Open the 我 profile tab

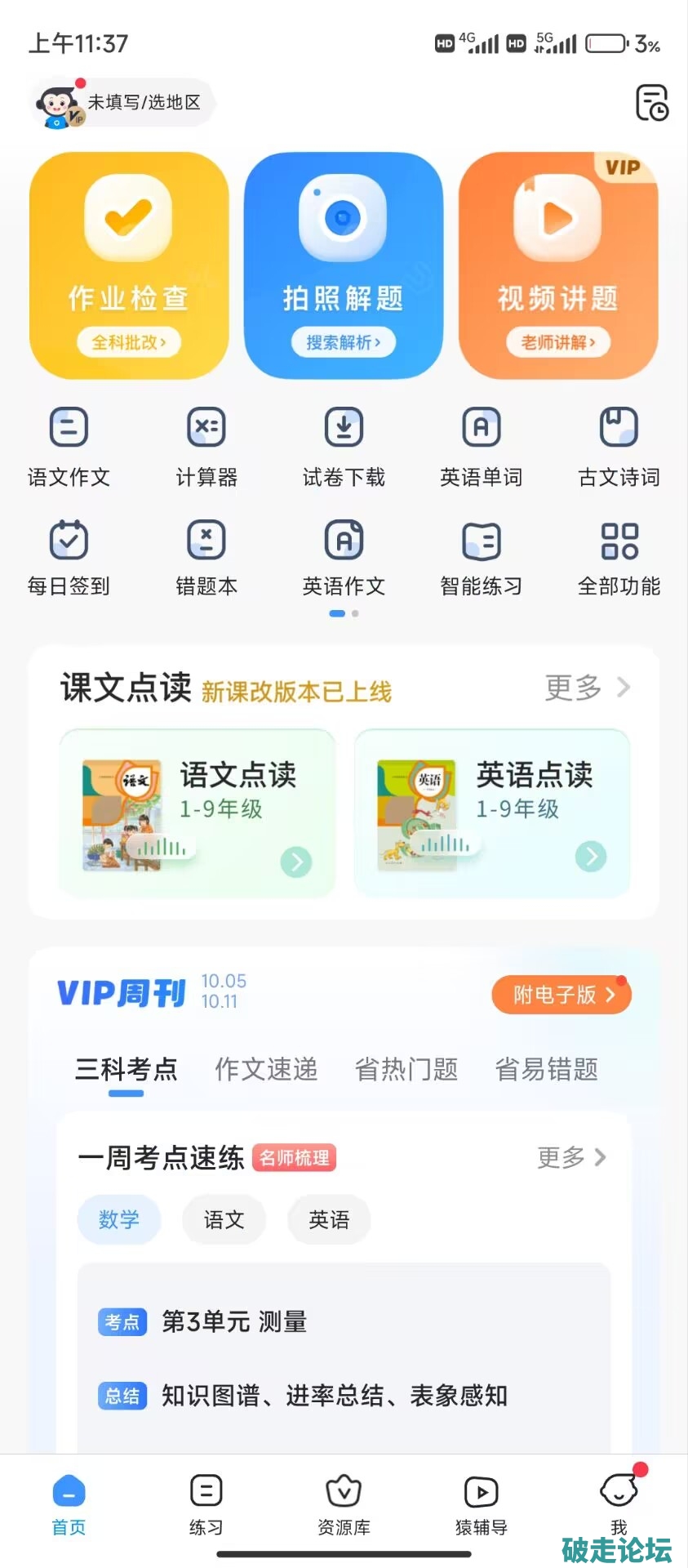pyautogui.click(x=619, y=1504)
